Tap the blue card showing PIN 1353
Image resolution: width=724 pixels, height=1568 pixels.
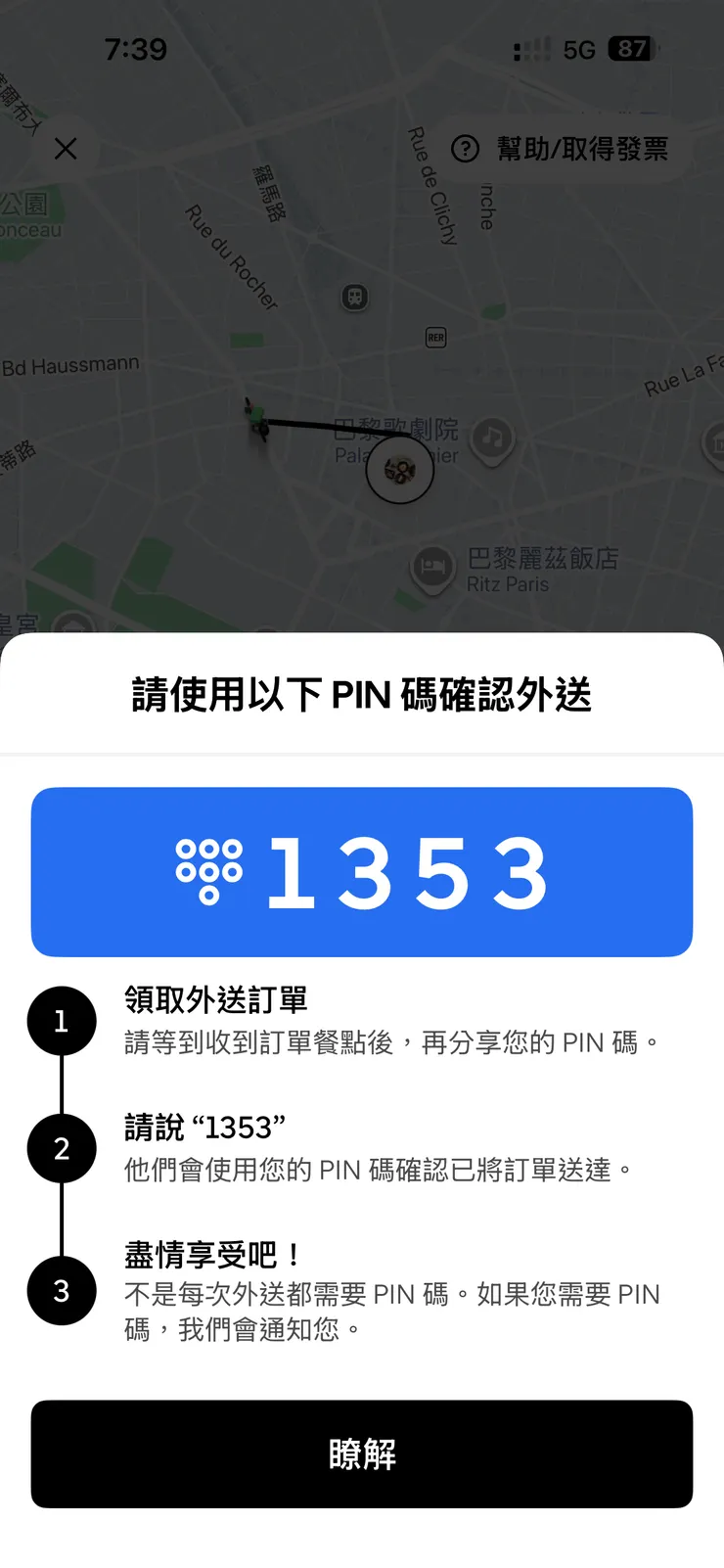click(362, 871)
